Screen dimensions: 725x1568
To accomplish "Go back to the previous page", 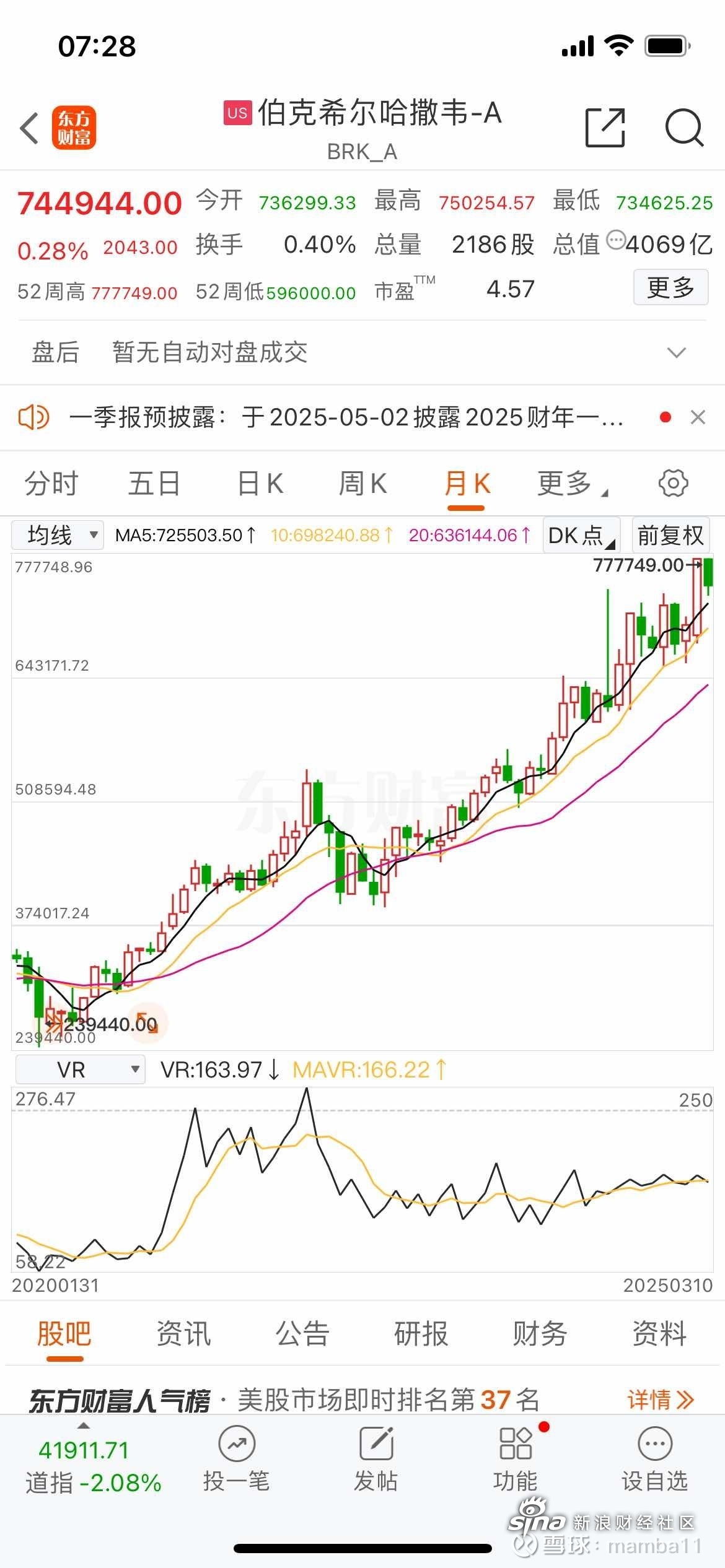I will coord(30,129).
